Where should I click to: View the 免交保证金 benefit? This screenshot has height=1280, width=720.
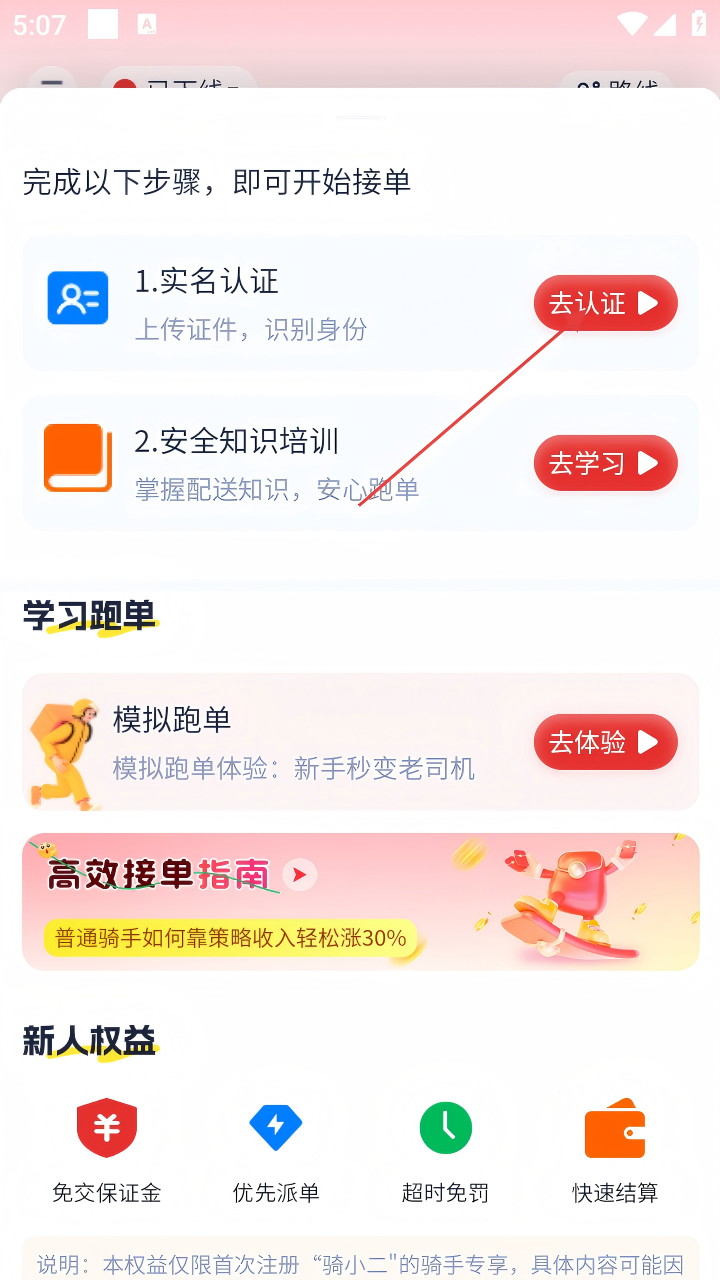pos(106,1150)
